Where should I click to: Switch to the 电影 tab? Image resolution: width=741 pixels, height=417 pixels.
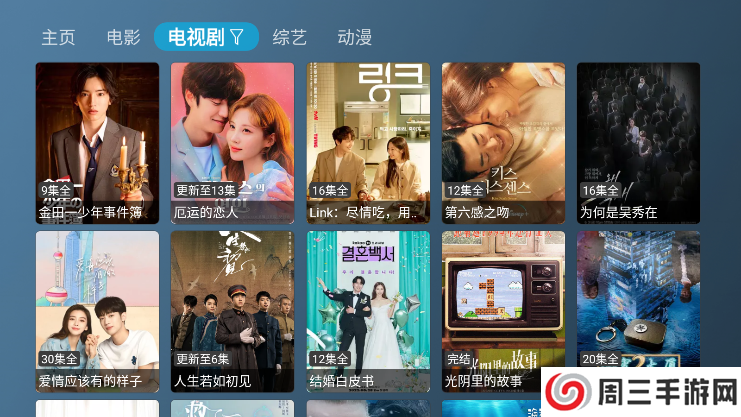123,38
